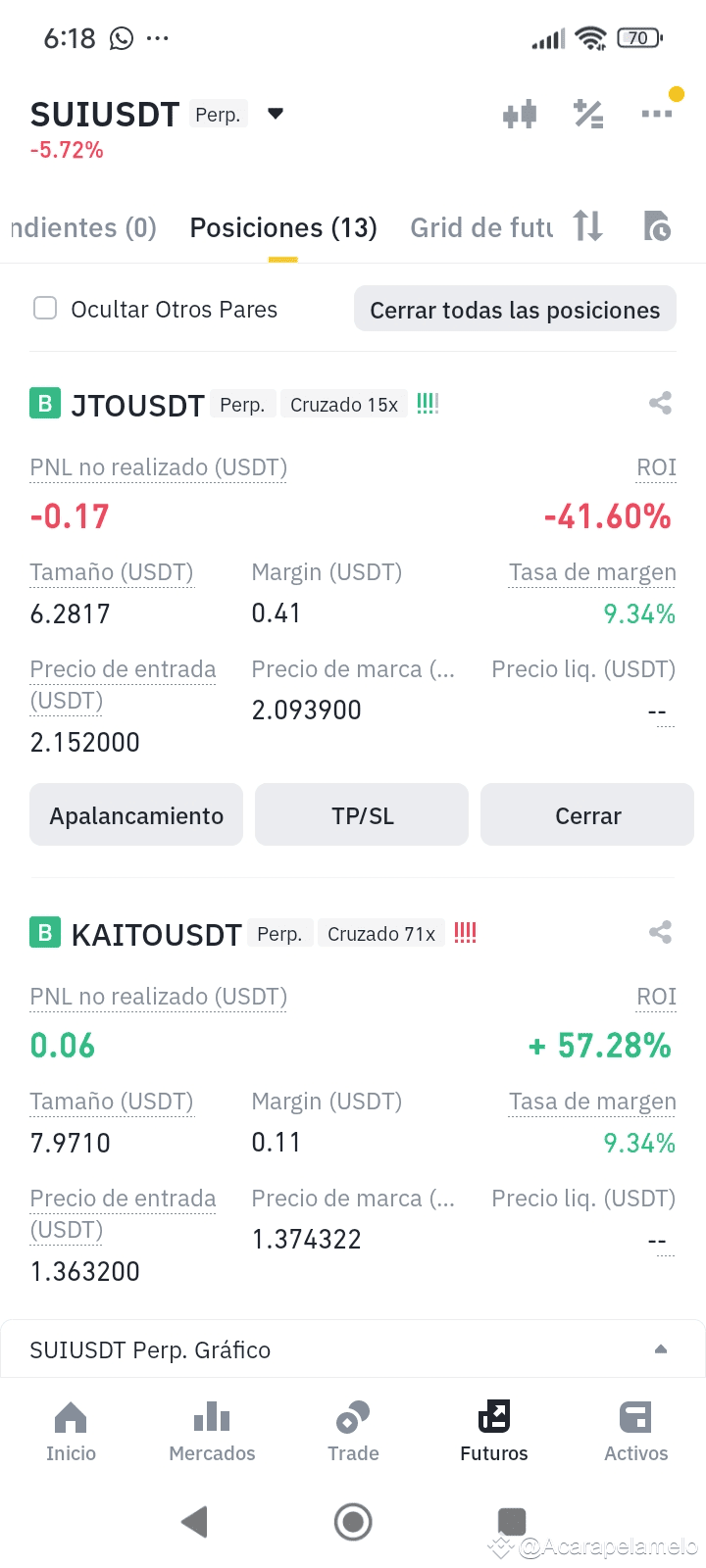Share the JTOUSDT position

pos(660,403)
